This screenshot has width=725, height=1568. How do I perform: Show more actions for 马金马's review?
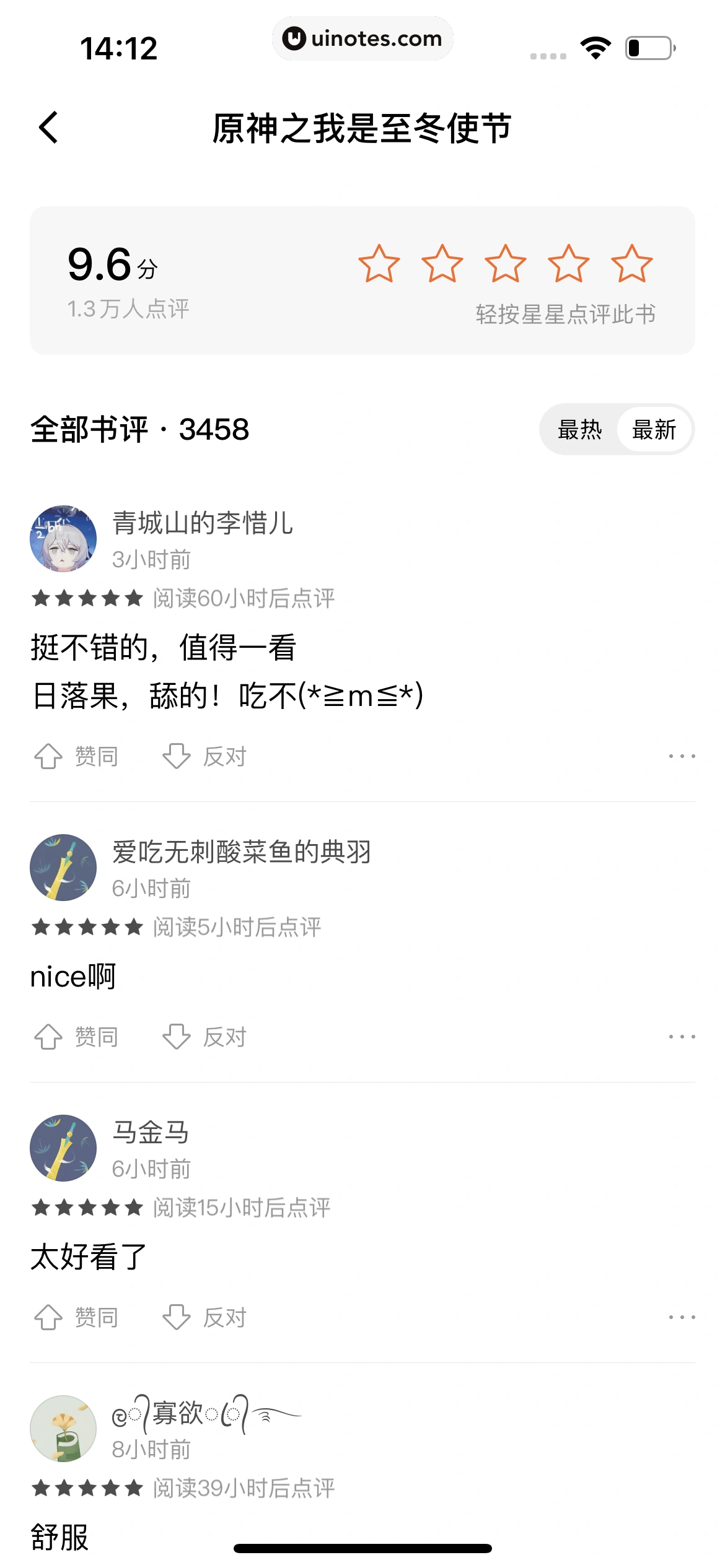(682, 1317)
